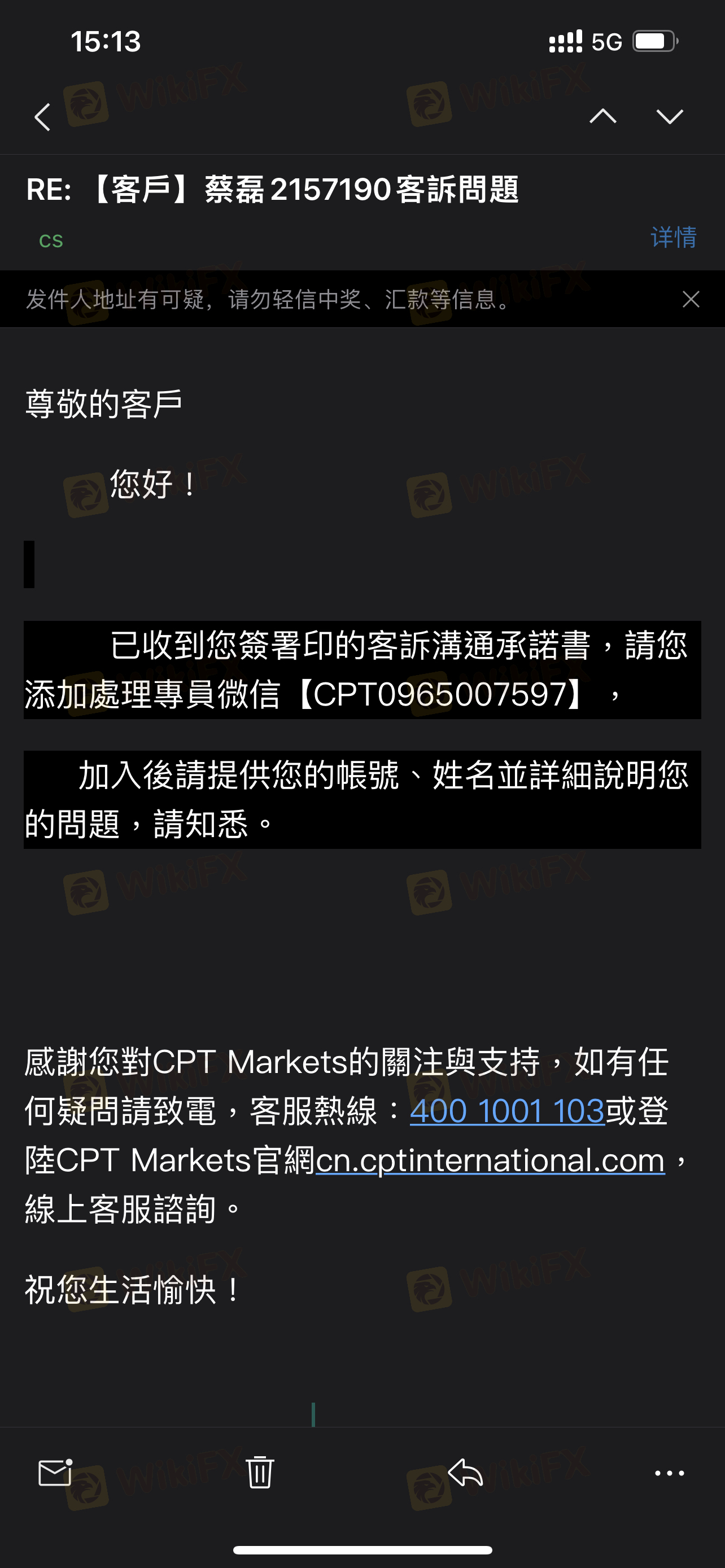Delete this email with the trash icon
This screenshot has height=1568, width=725.
(260, 1473)
